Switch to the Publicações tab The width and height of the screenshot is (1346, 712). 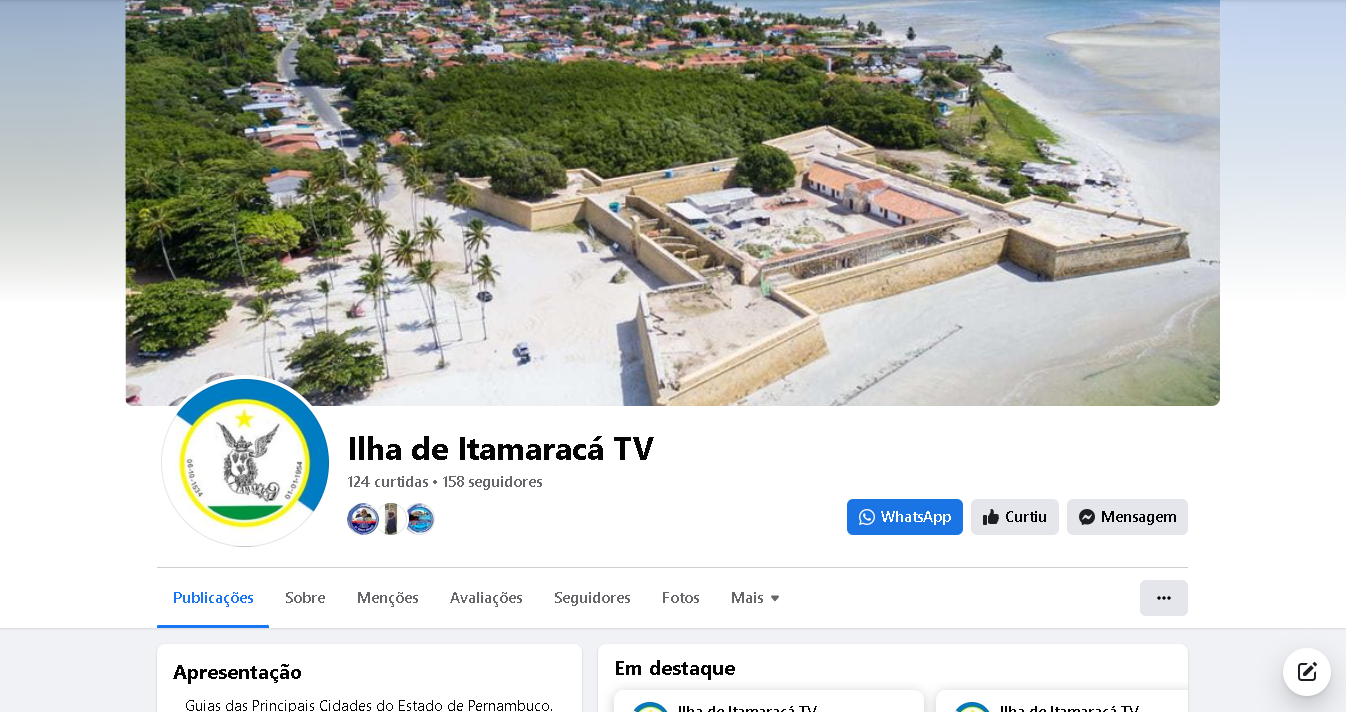[x=213, y=598]
